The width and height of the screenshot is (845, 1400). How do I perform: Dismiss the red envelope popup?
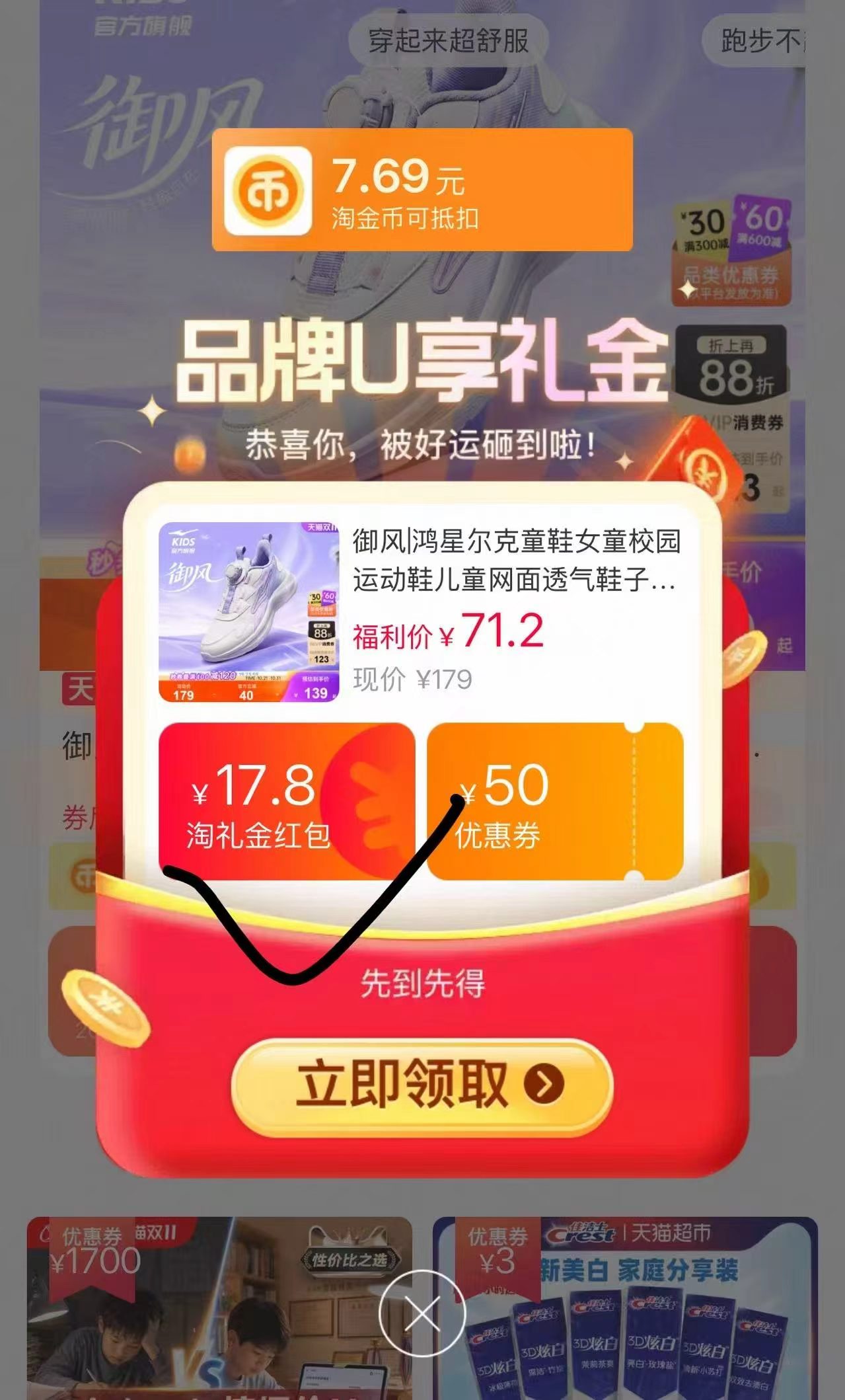422,1312
